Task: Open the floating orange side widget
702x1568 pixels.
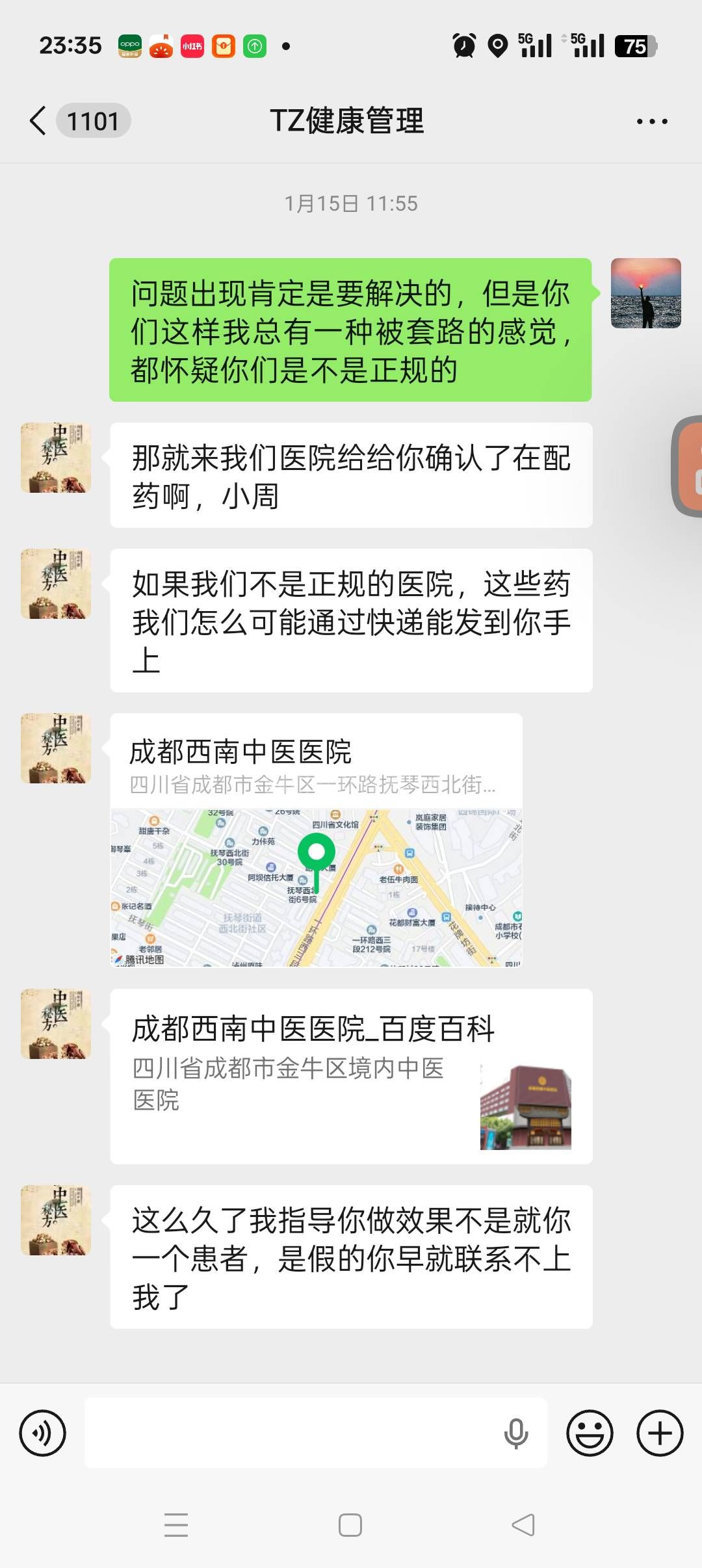Action: pos(689,465)
